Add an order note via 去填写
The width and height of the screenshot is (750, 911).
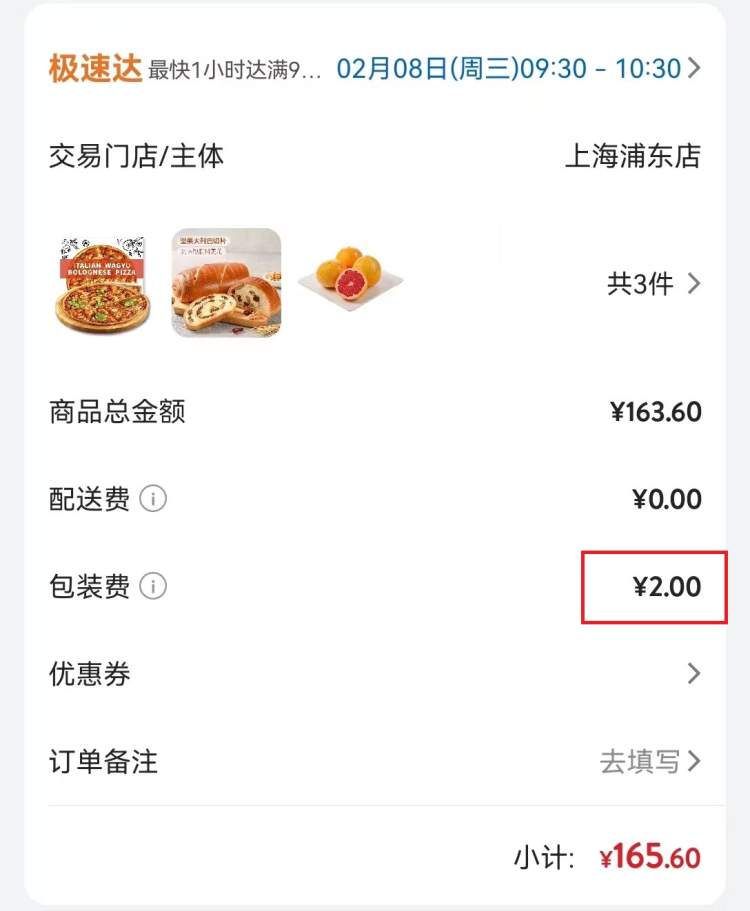(x=649, y=762)
